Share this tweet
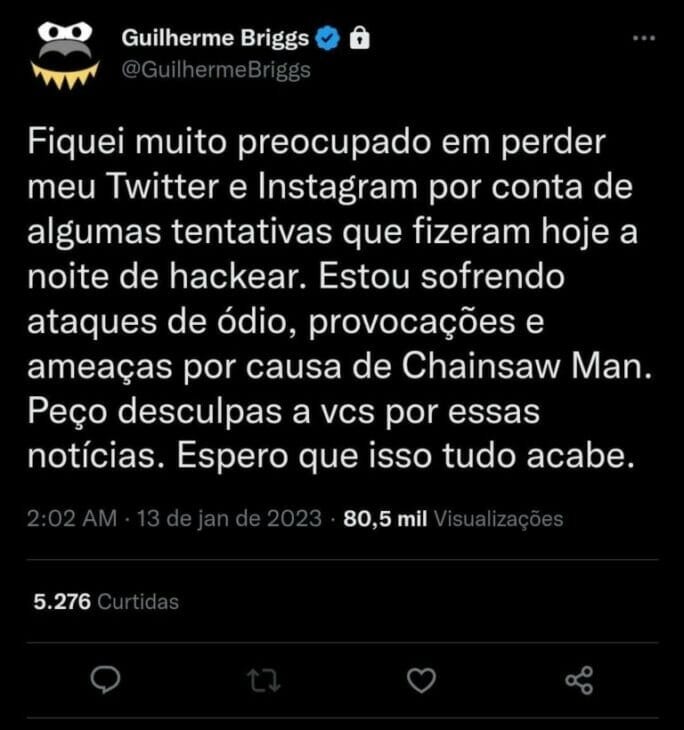Screen dimensions: 684x730 (x=580, y=681)
